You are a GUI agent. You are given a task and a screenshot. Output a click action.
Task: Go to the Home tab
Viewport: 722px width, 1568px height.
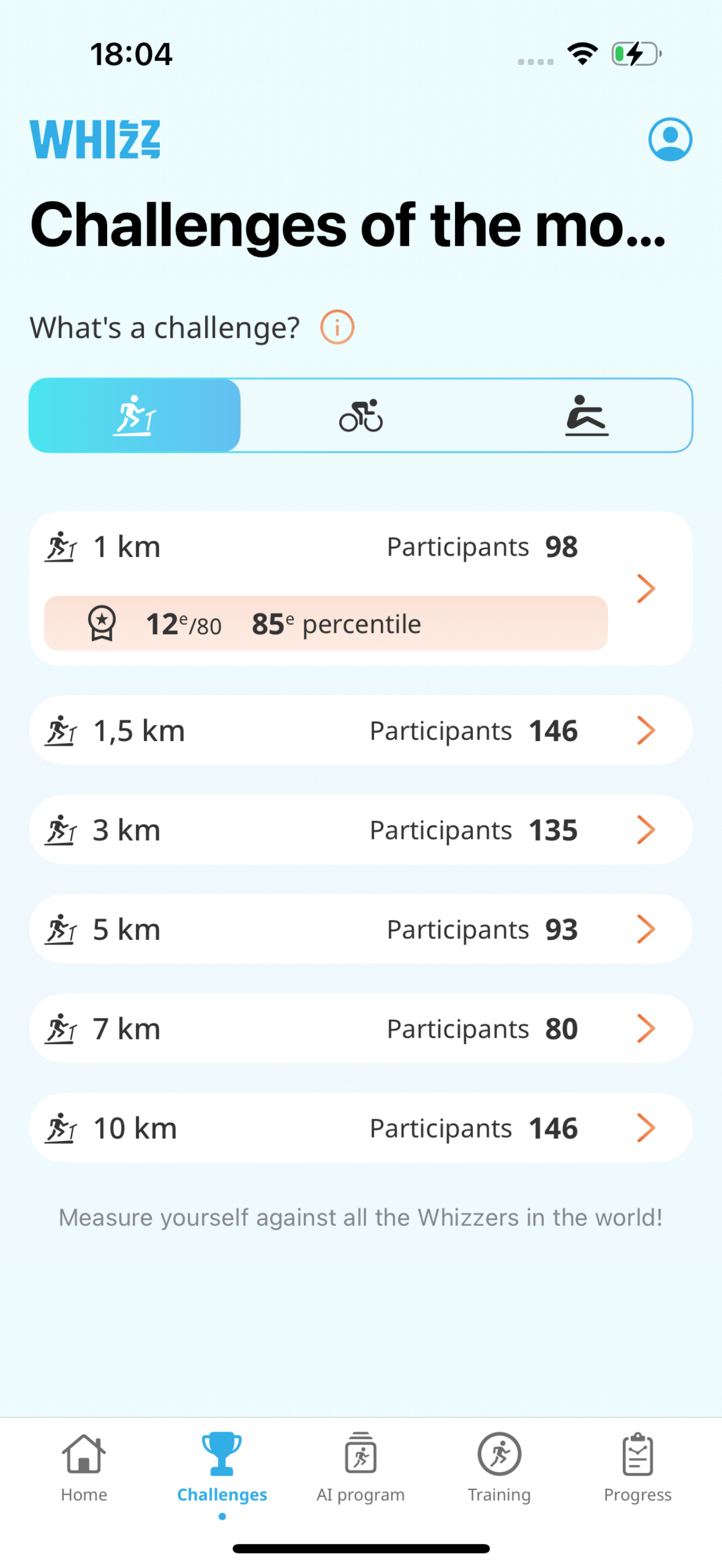84,1468
